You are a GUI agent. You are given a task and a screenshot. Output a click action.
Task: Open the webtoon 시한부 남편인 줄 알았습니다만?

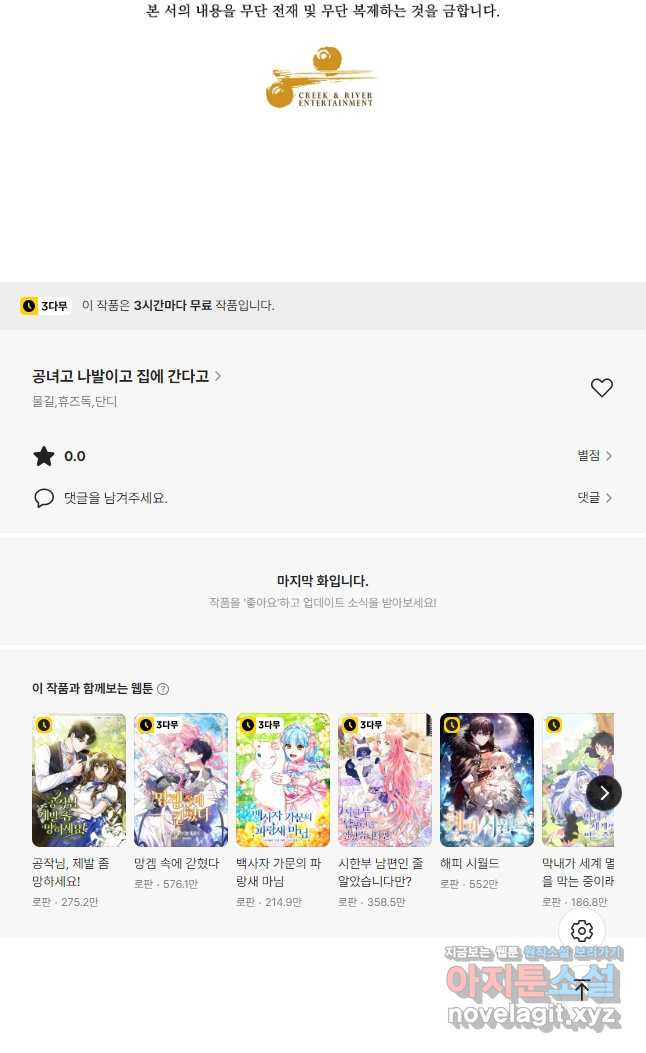(385, 780)
